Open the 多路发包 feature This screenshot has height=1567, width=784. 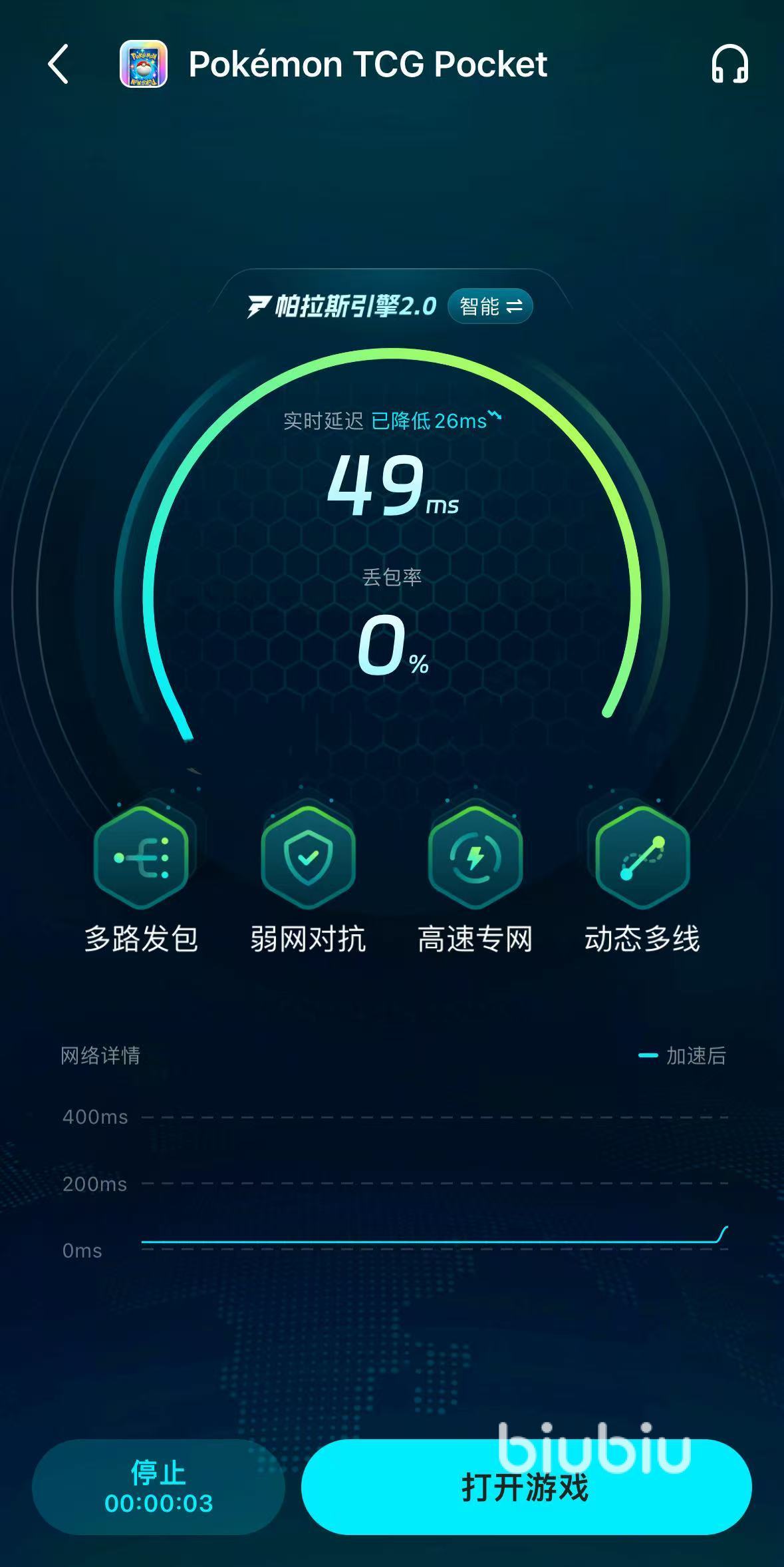(x=141, y=857)
